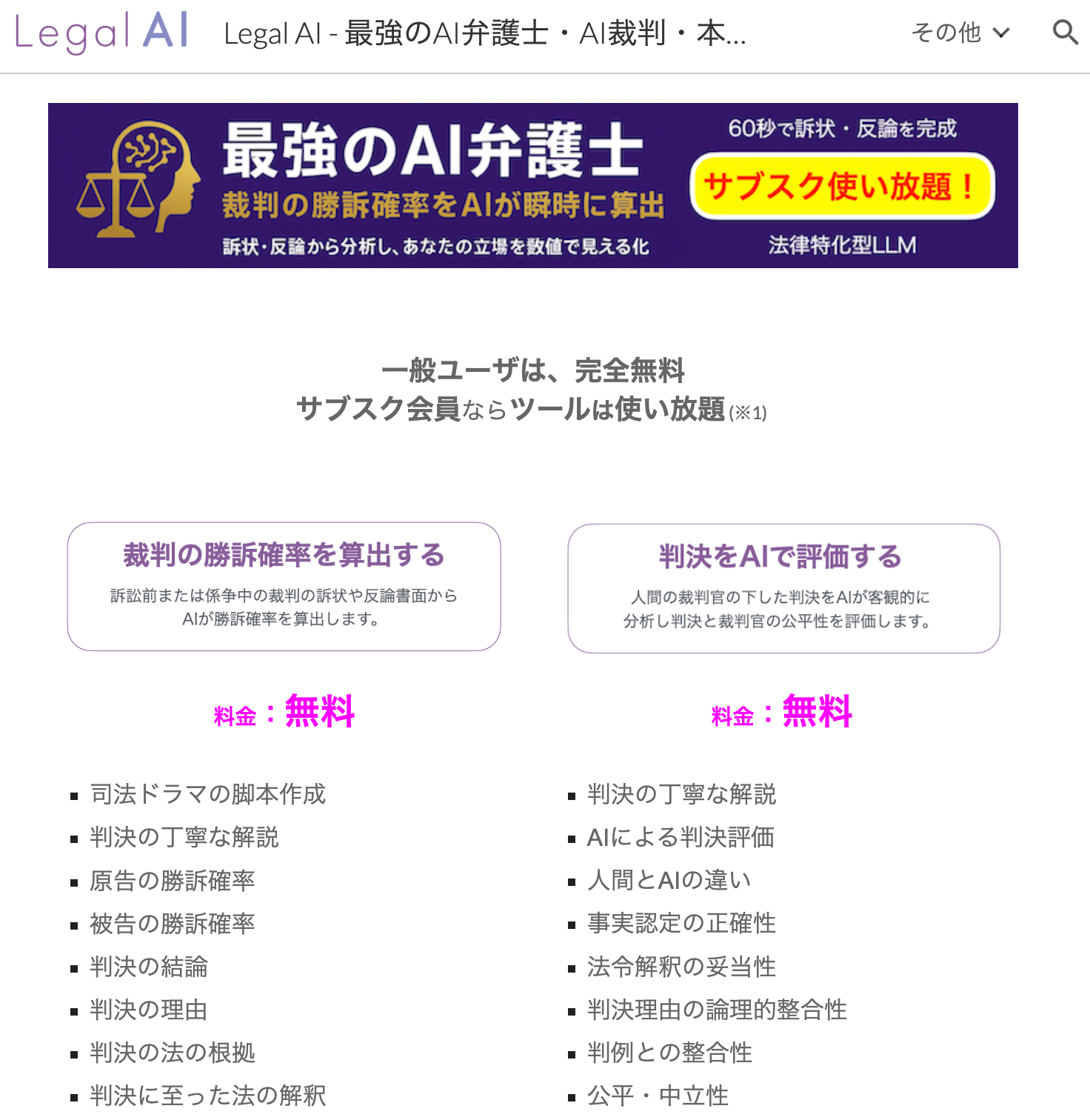Open the Legal AI site title link
Screen dimensions: 1090x1120
(485, 34)
